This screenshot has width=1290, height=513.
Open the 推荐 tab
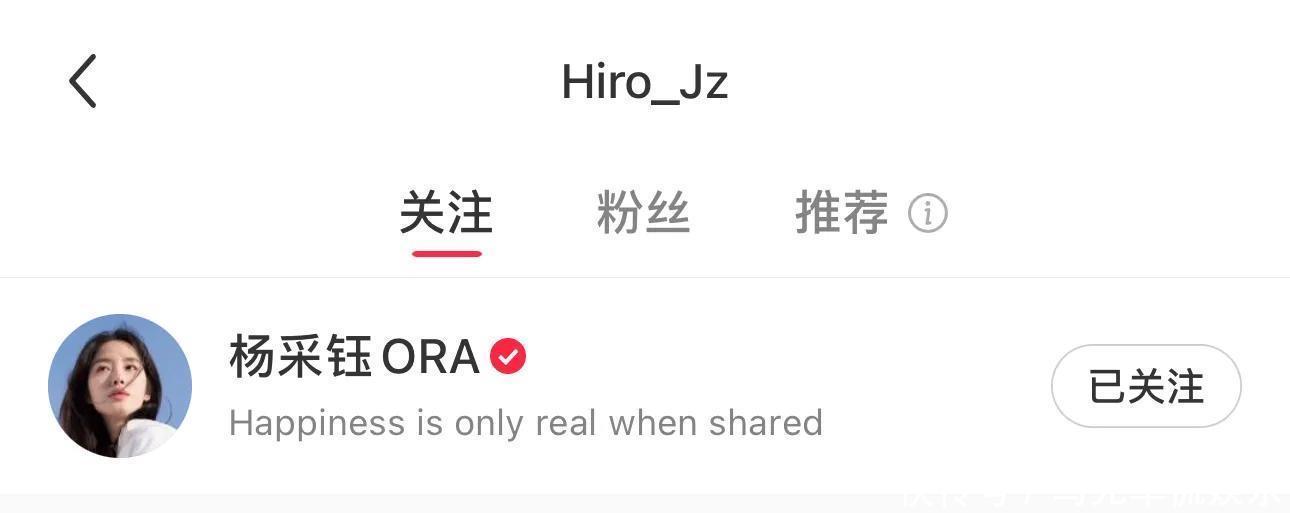[841, 214]
